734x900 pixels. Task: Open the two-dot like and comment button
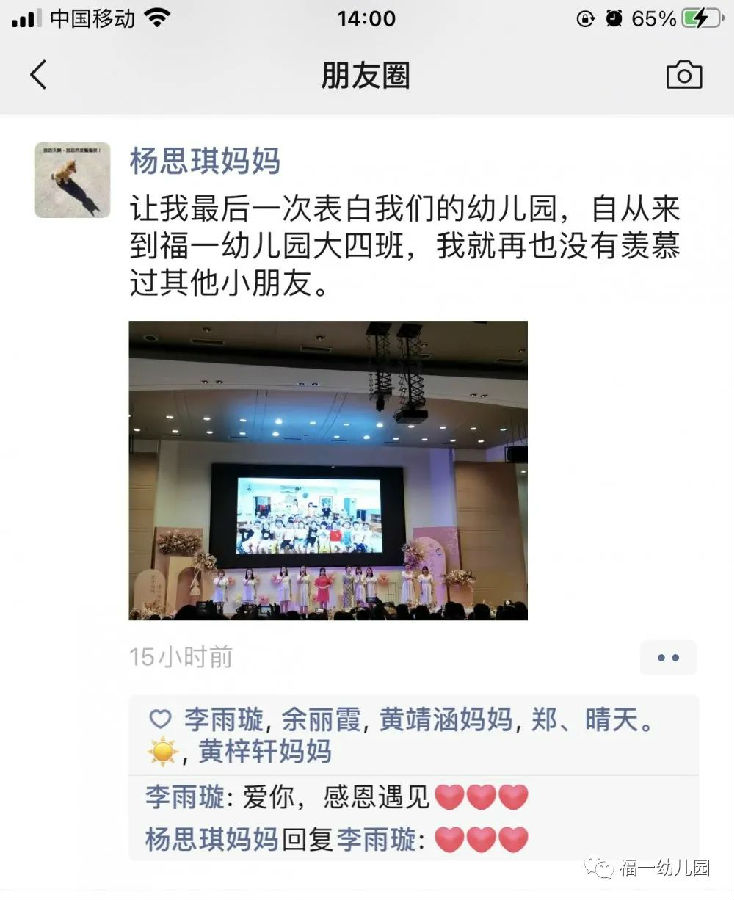point(667,657)
